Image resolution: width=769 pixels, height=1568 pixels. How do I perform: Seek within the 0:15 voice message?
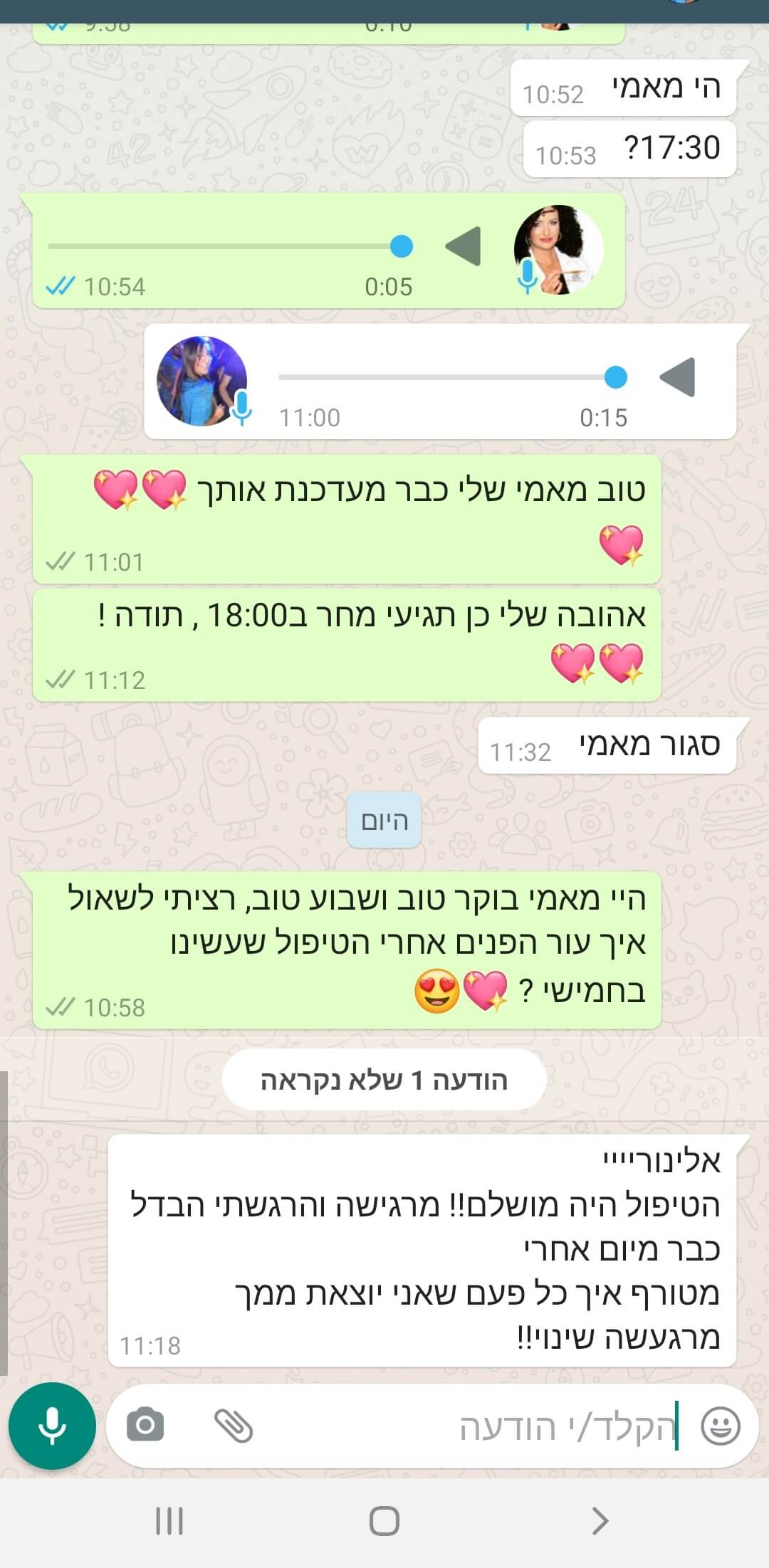[449, 377]
